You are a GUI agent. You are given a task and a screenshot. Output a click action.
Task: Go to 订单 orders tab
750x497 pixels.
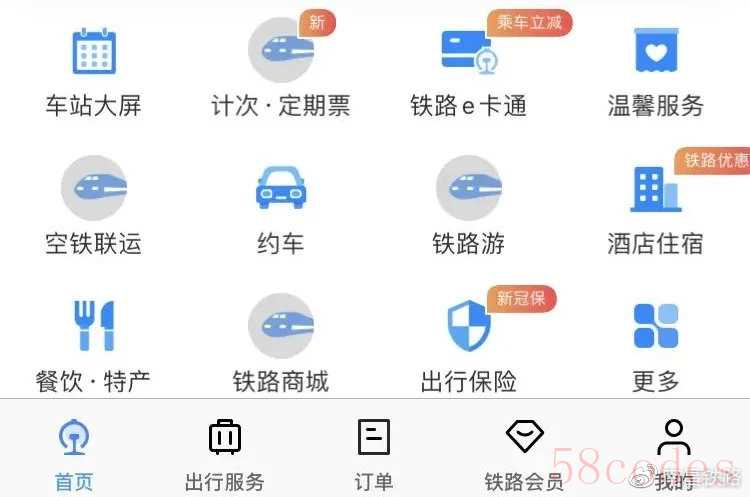click(374, 452)
